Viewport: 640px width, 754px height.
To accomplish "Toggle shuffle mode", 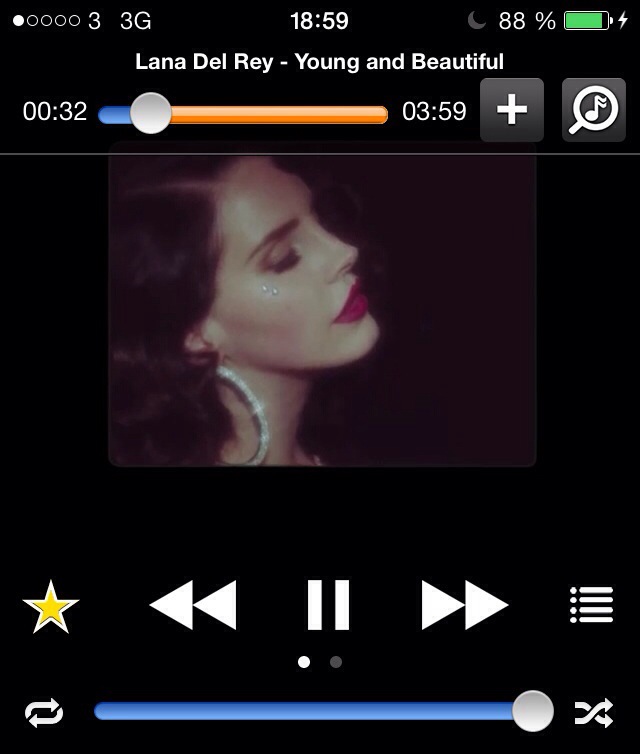I will pos(592,712).
